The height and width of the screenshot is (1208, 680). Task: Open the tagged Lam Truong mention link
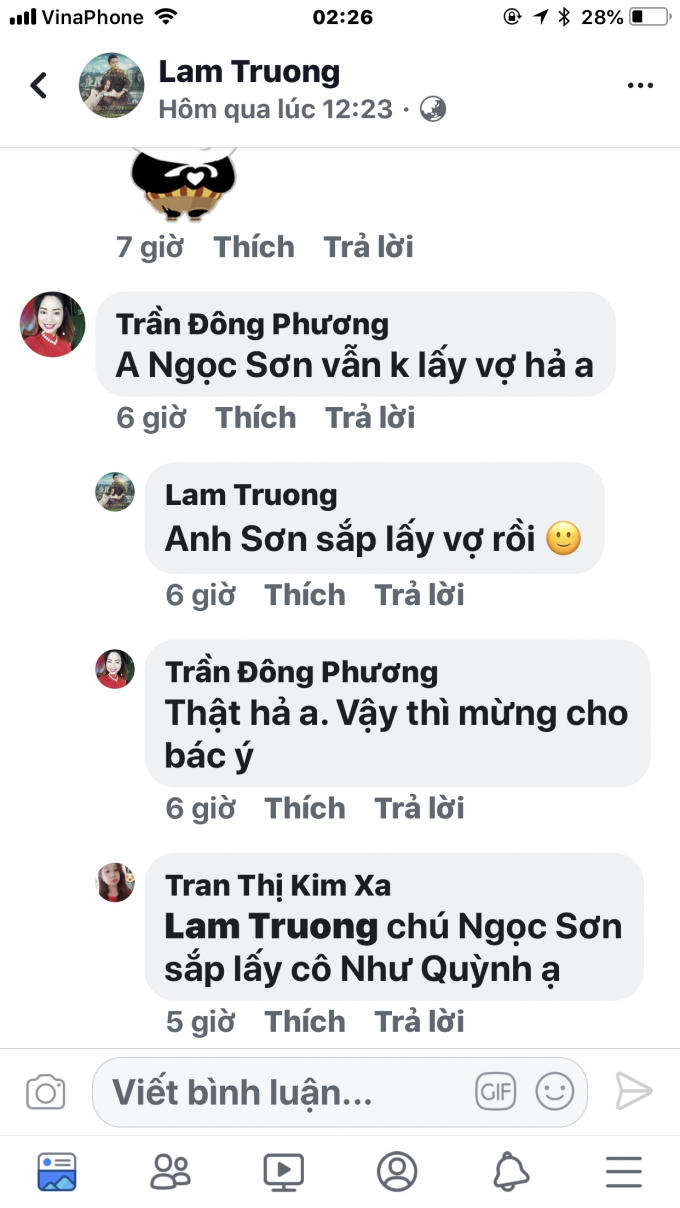(271, 926)
